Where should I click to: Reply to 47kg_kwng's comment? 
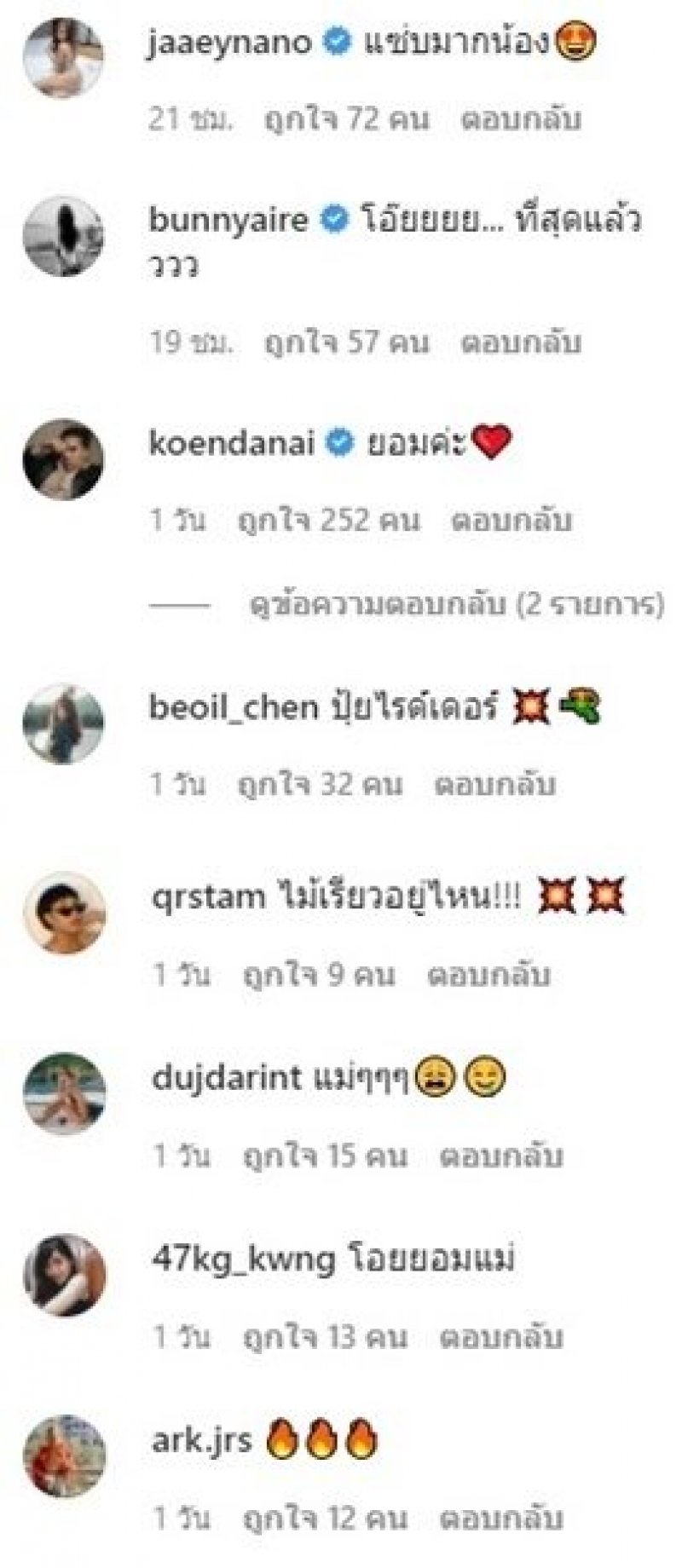(x=501, y=1337)
